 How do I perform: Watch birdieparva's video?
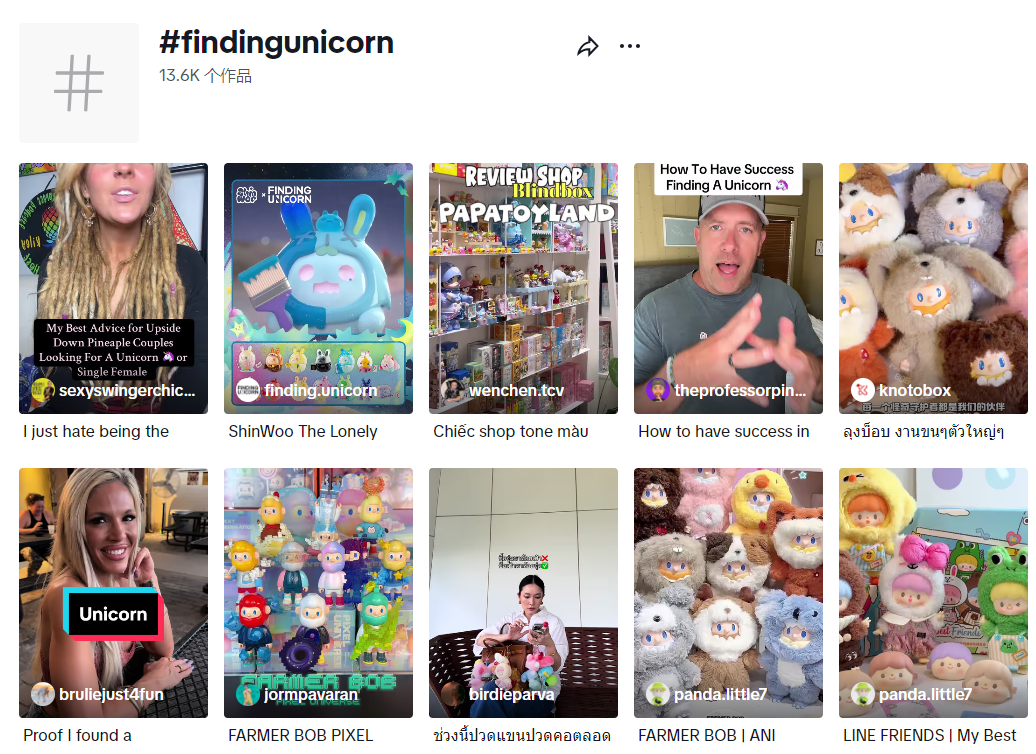point(523,592)
